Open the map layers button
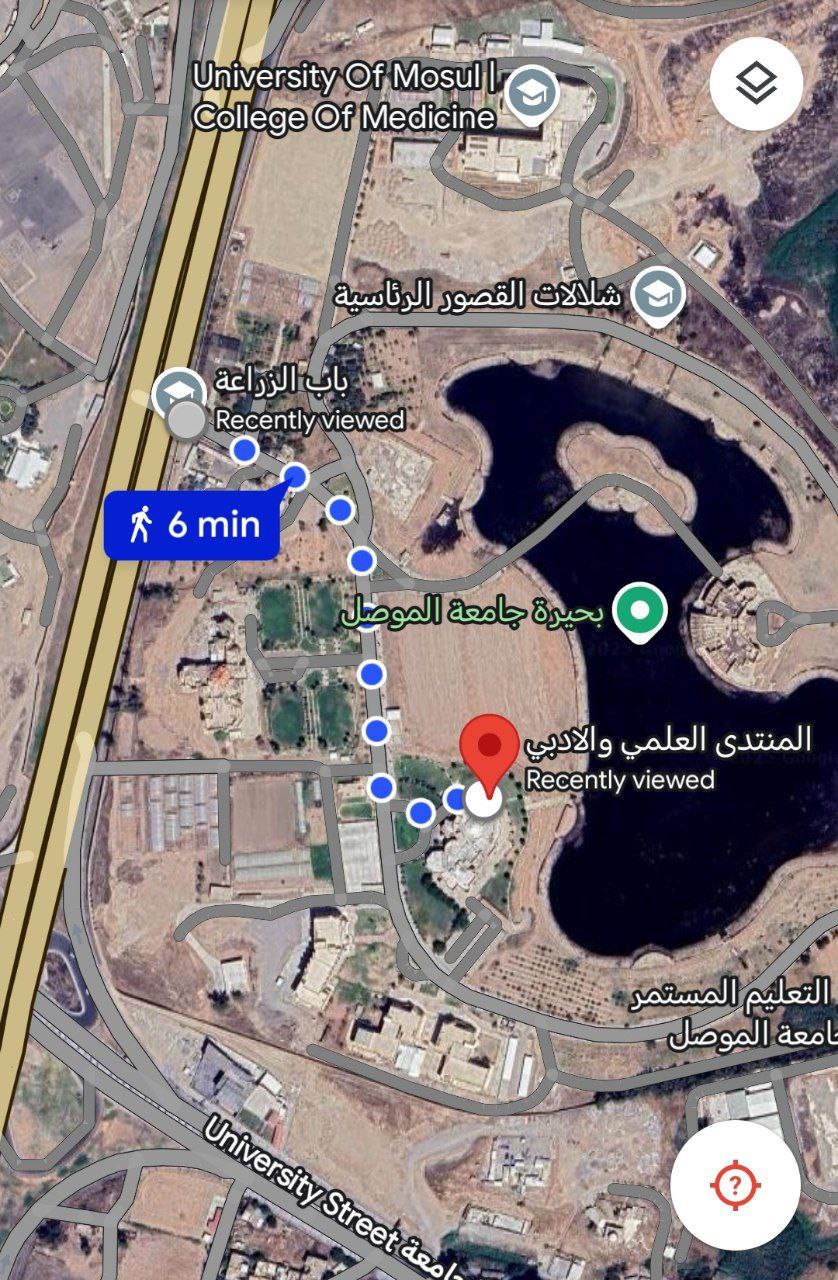The image size is (838, 1280). click(756, 83)
